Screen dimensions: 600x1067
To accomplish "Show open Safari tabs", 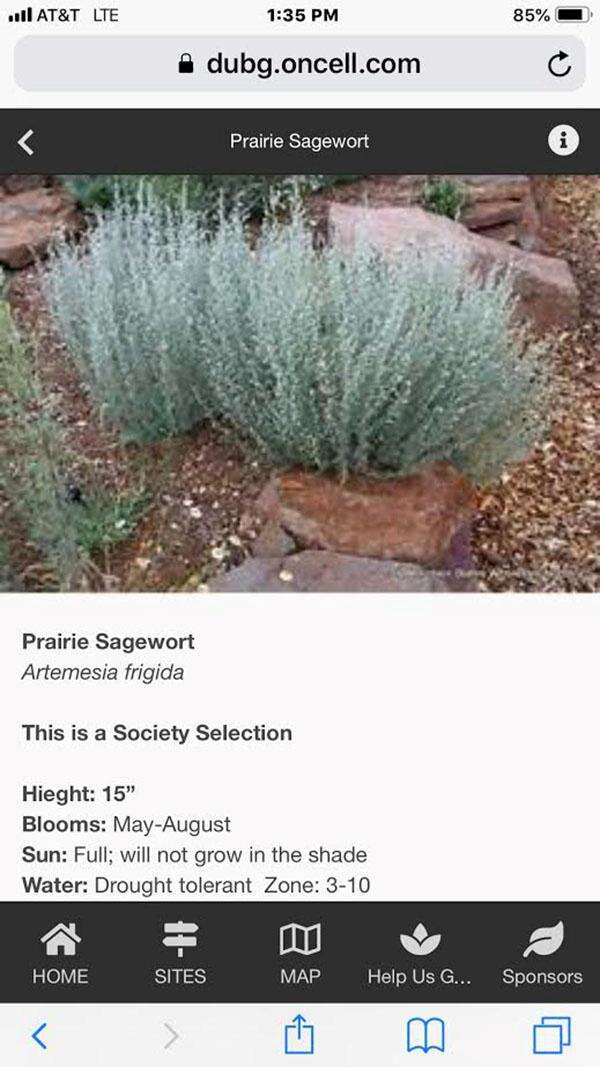I will click(x=551, y=1035).
